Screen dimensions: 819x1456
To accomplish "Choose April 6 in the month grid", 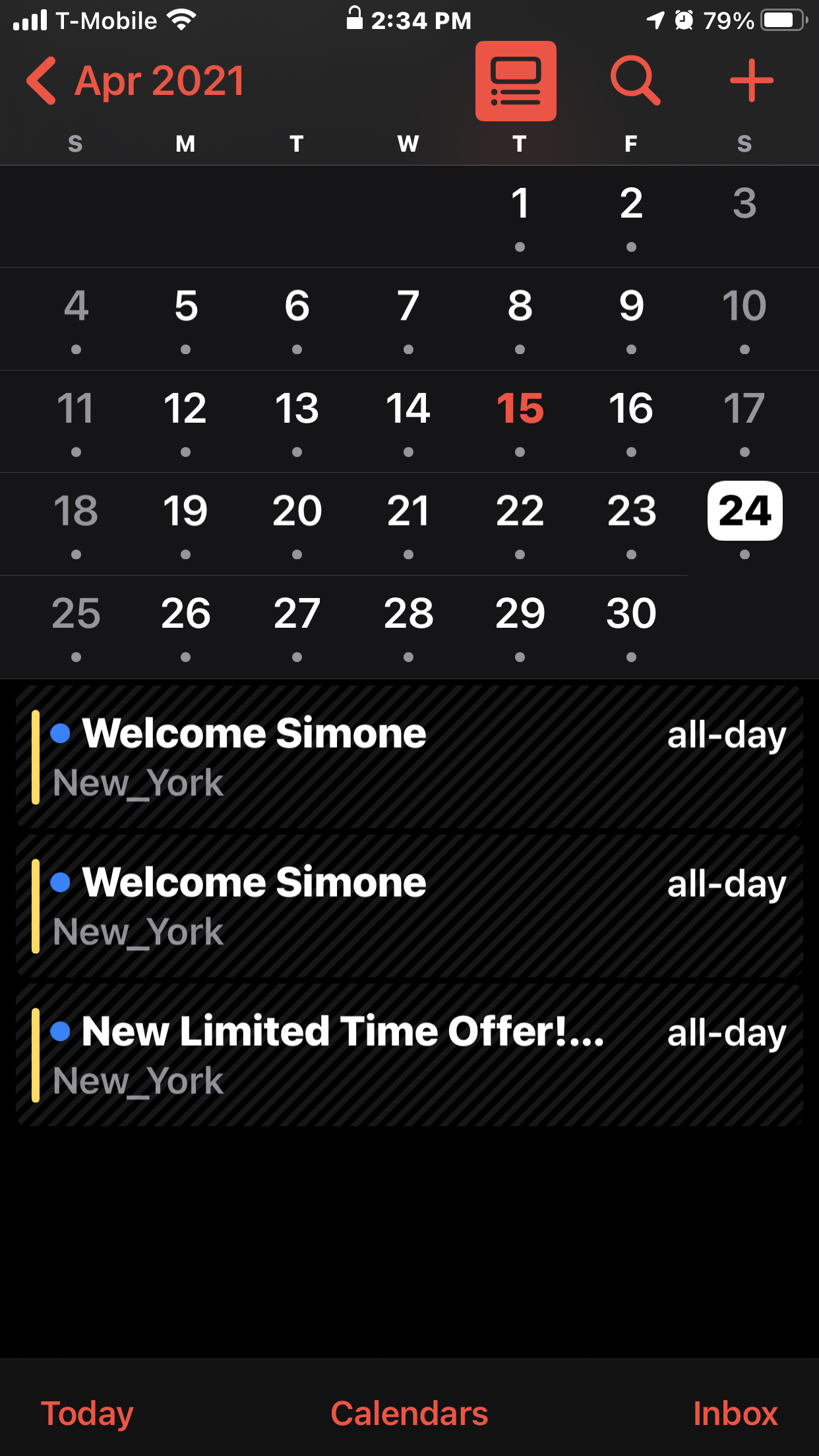I will click(297, 307).
